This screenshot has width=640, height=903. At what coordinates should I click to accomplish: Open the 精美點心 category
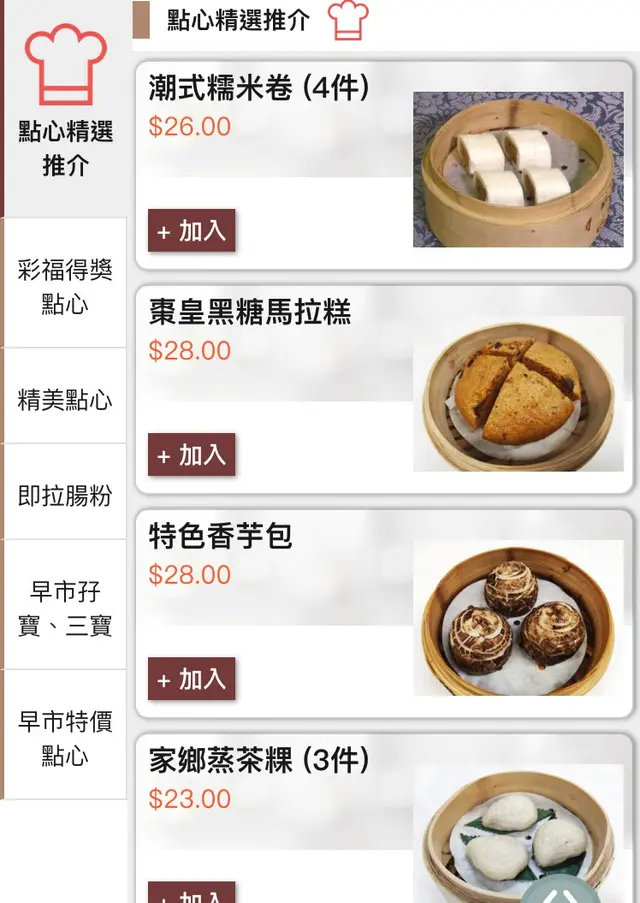[x=65, y=400]
